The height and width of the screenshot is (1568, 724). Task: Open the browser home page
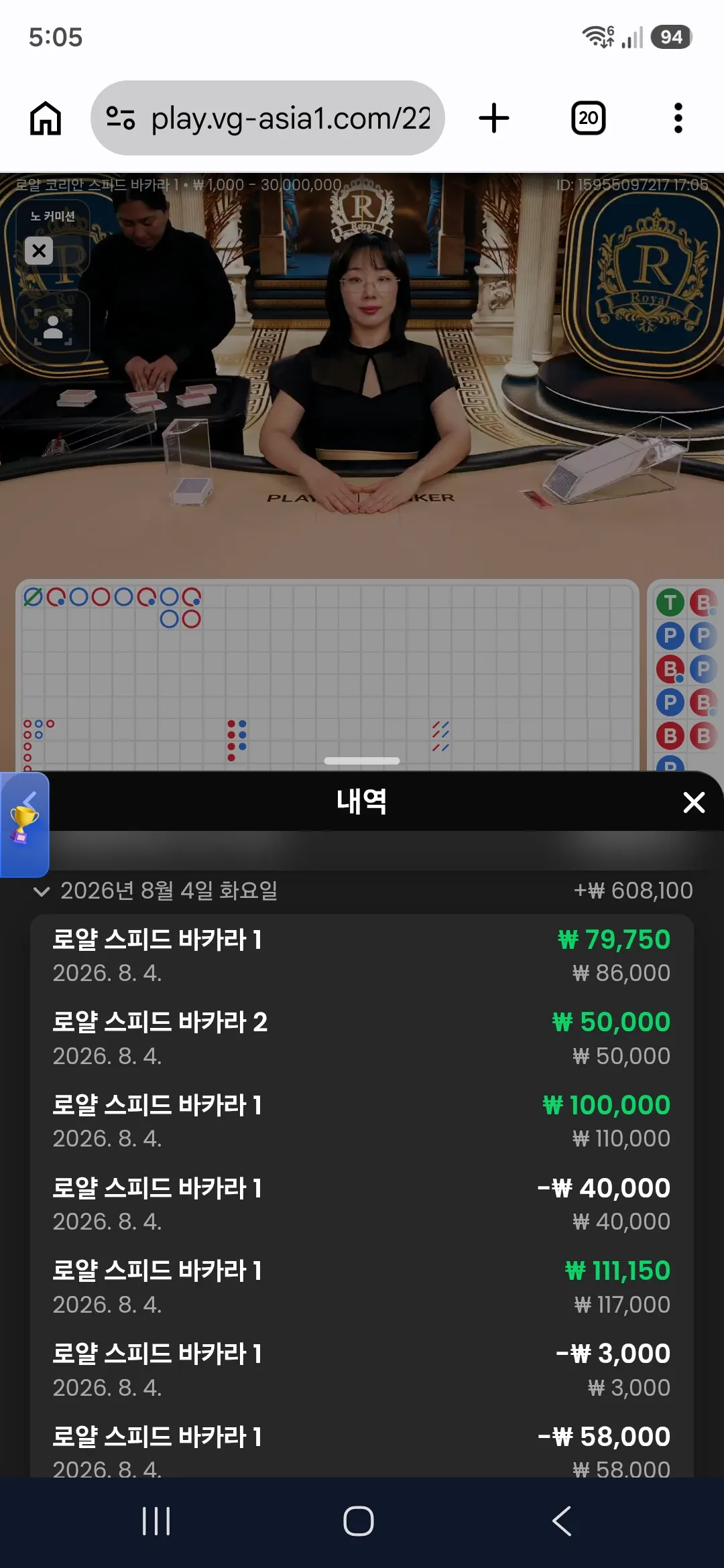(46, 119)
